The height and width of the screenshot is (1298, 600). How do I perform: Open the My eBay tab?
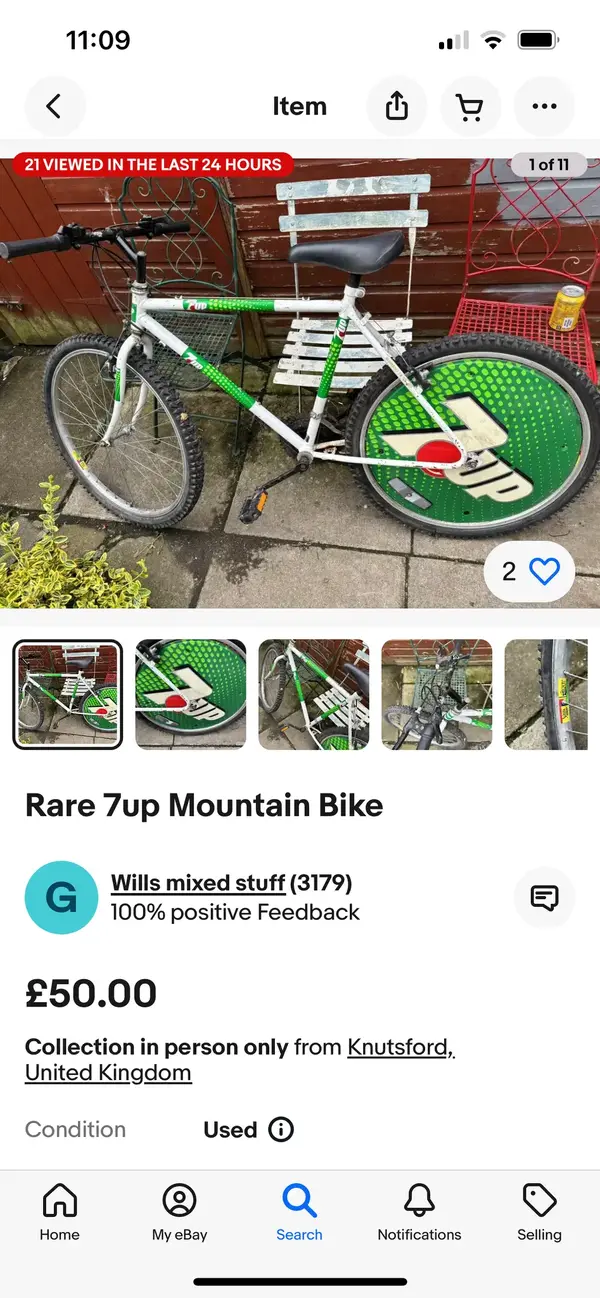coord(180,1211)
